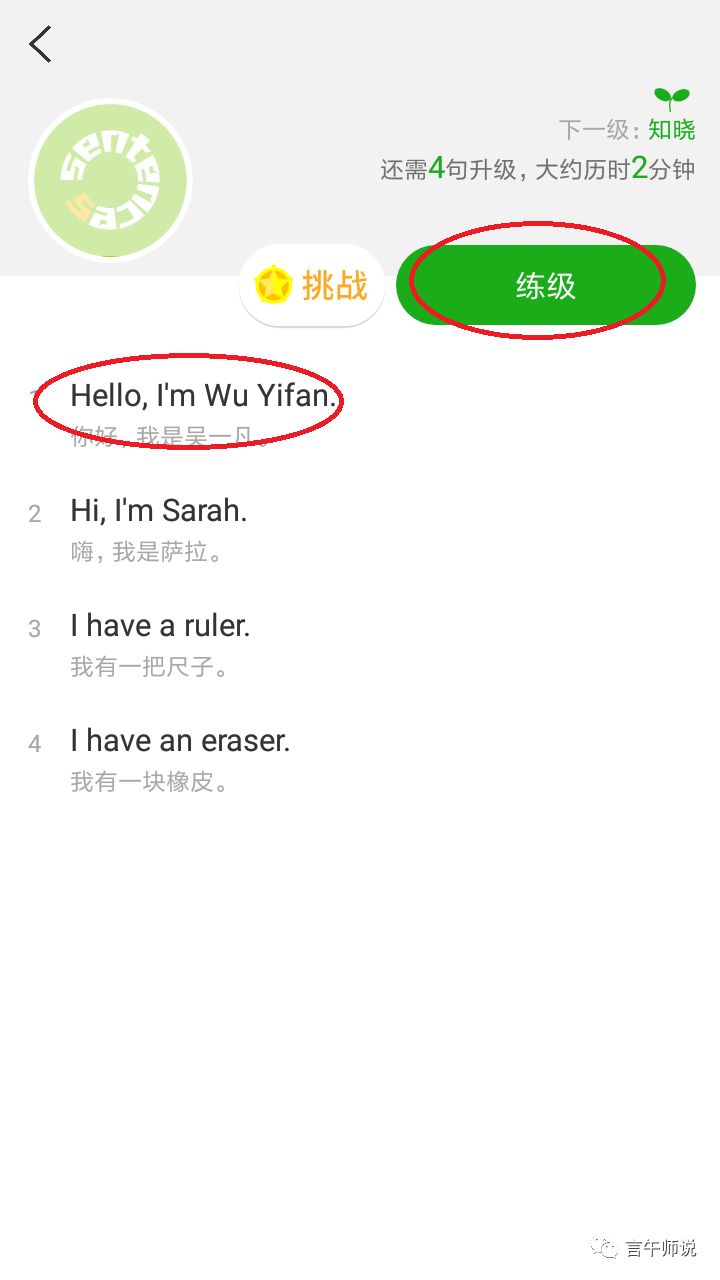Select sentence "Hi, I'm Sarah."
720x1280 pixels.
(160, 512)
